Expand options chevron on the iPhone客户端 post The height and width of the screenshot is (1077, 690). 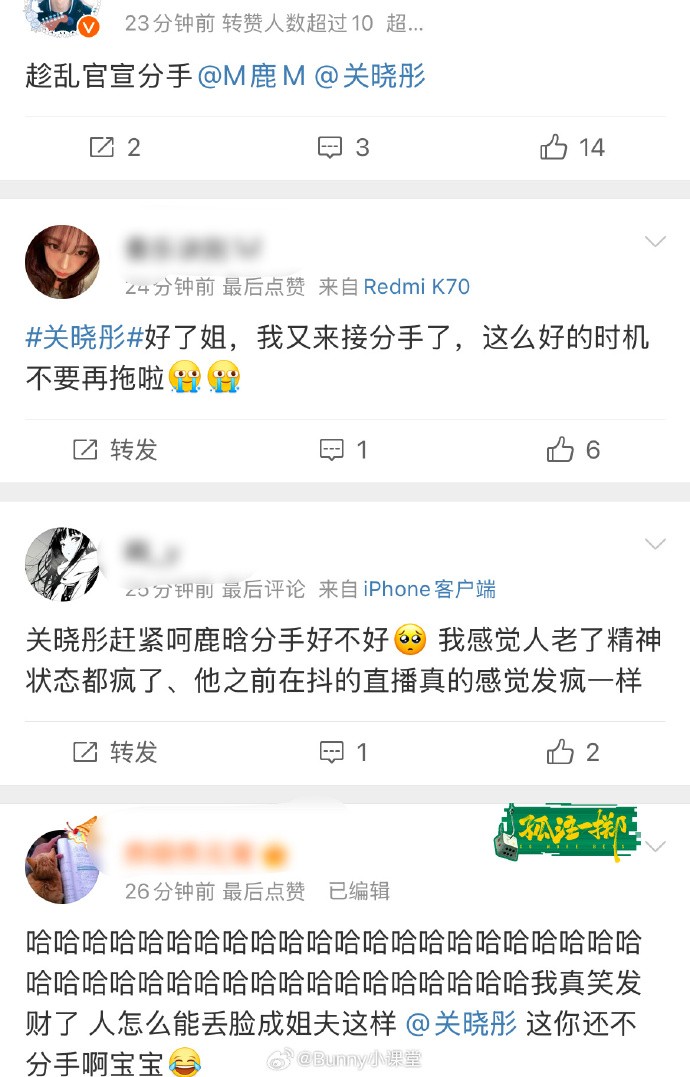(655, 544)
